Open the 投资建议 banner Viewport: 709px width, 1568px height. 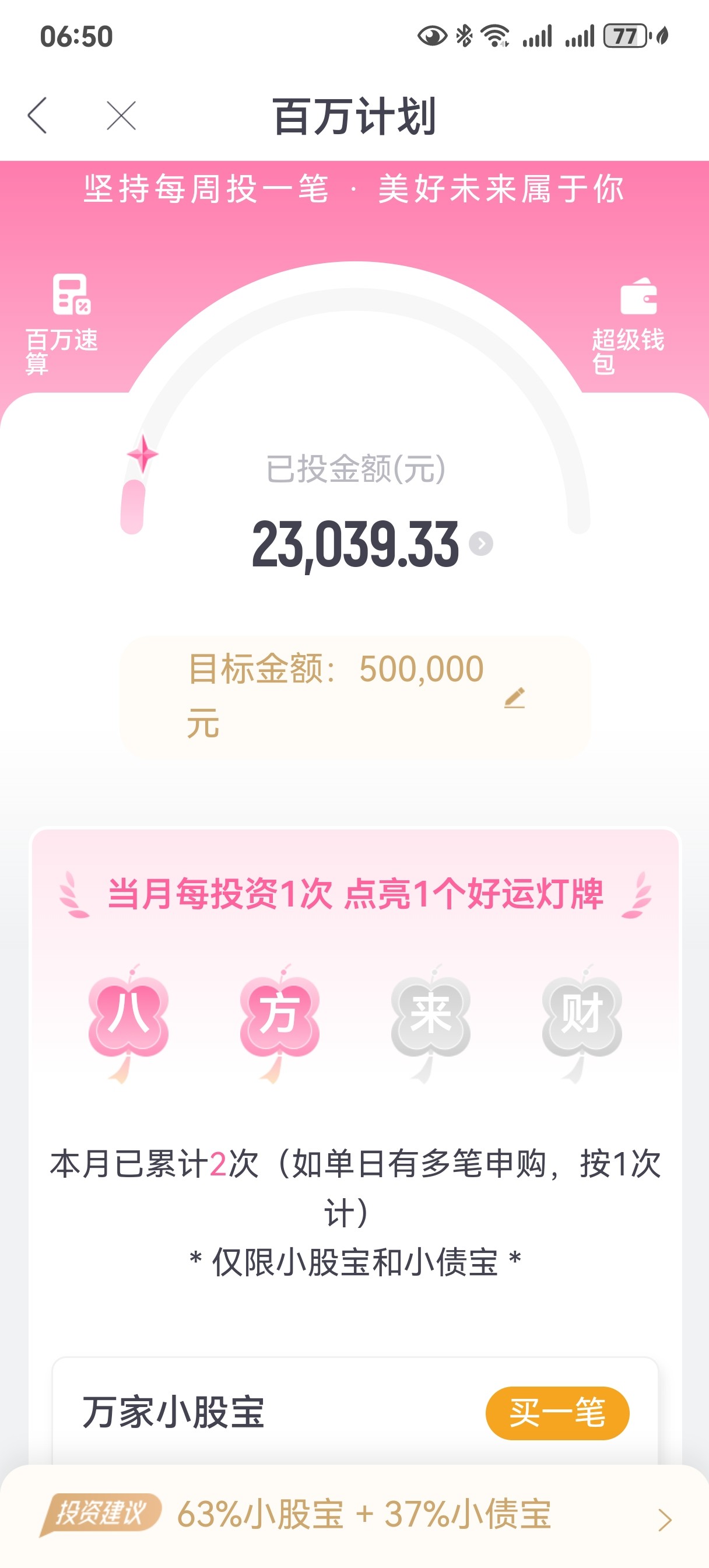pyautogui.click(x=355, y=1514)
